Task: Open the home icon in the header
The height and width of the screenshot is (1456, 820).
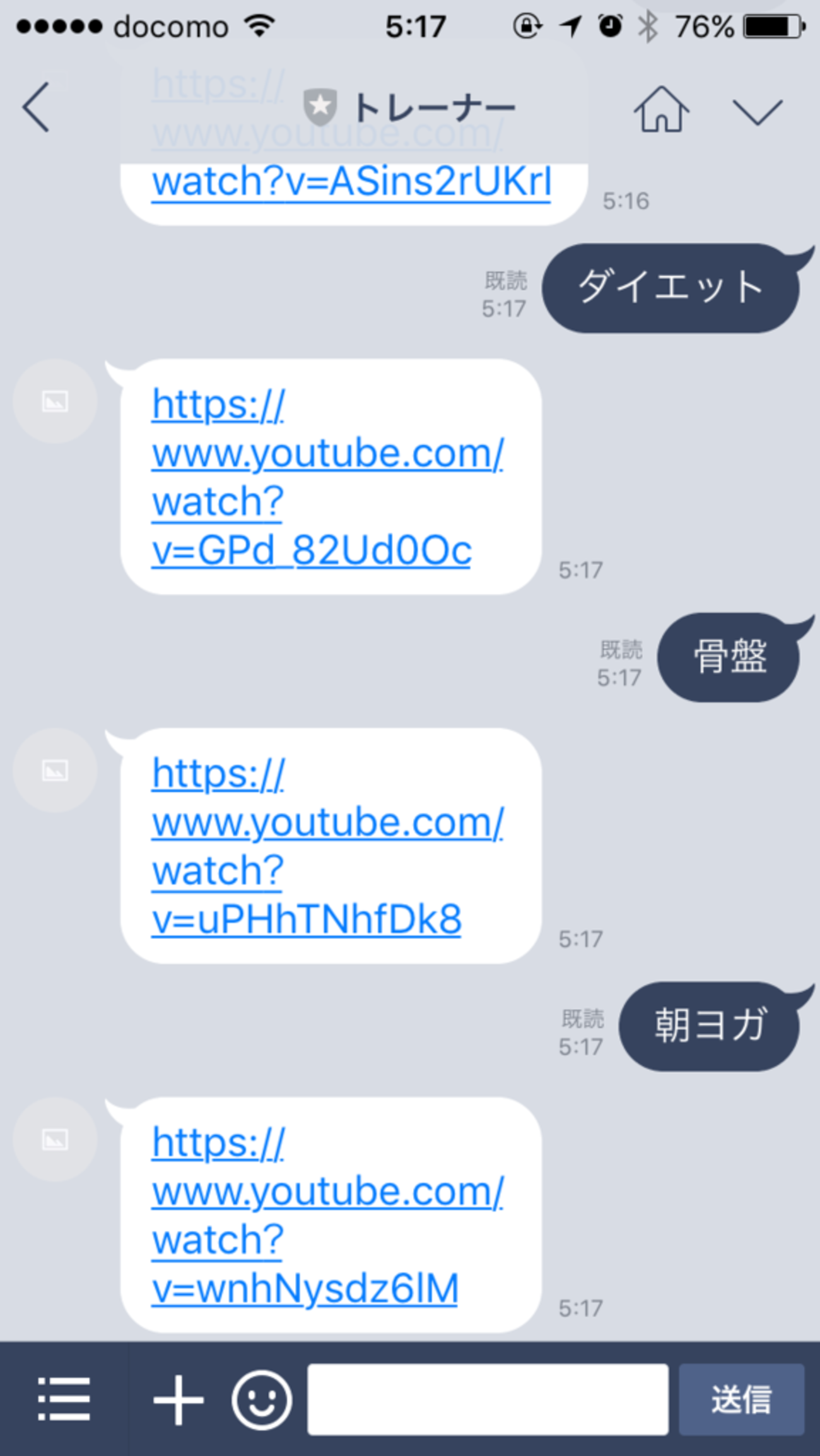Action: pyautogui.click(x=660, y=110)
